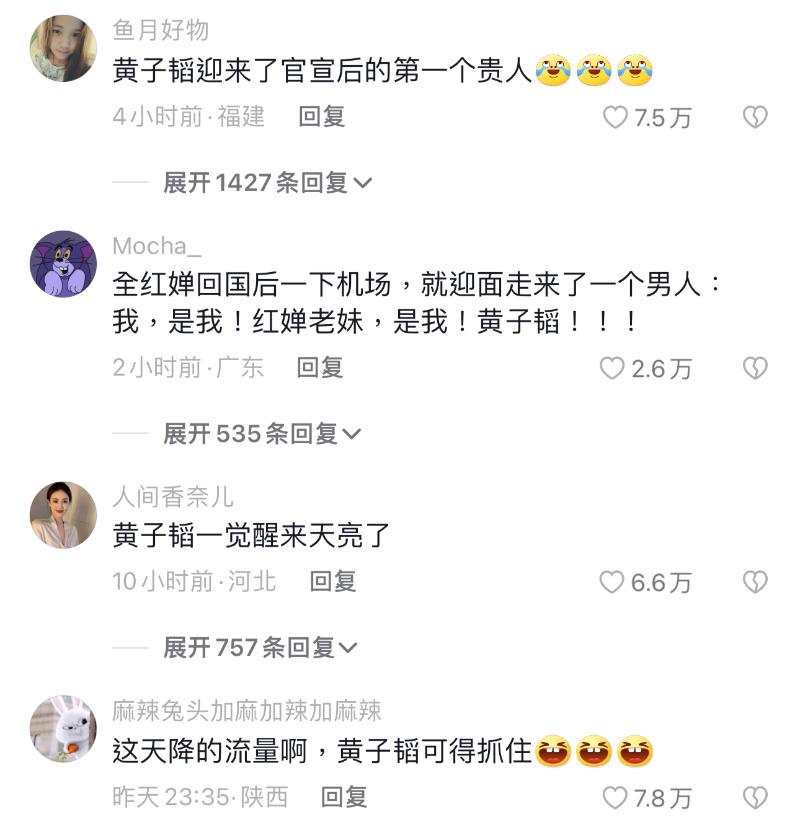
Task: Open 麻辣兔头加麻加辣加麻辣's profile avatar
Action: (x=63, y=729)
